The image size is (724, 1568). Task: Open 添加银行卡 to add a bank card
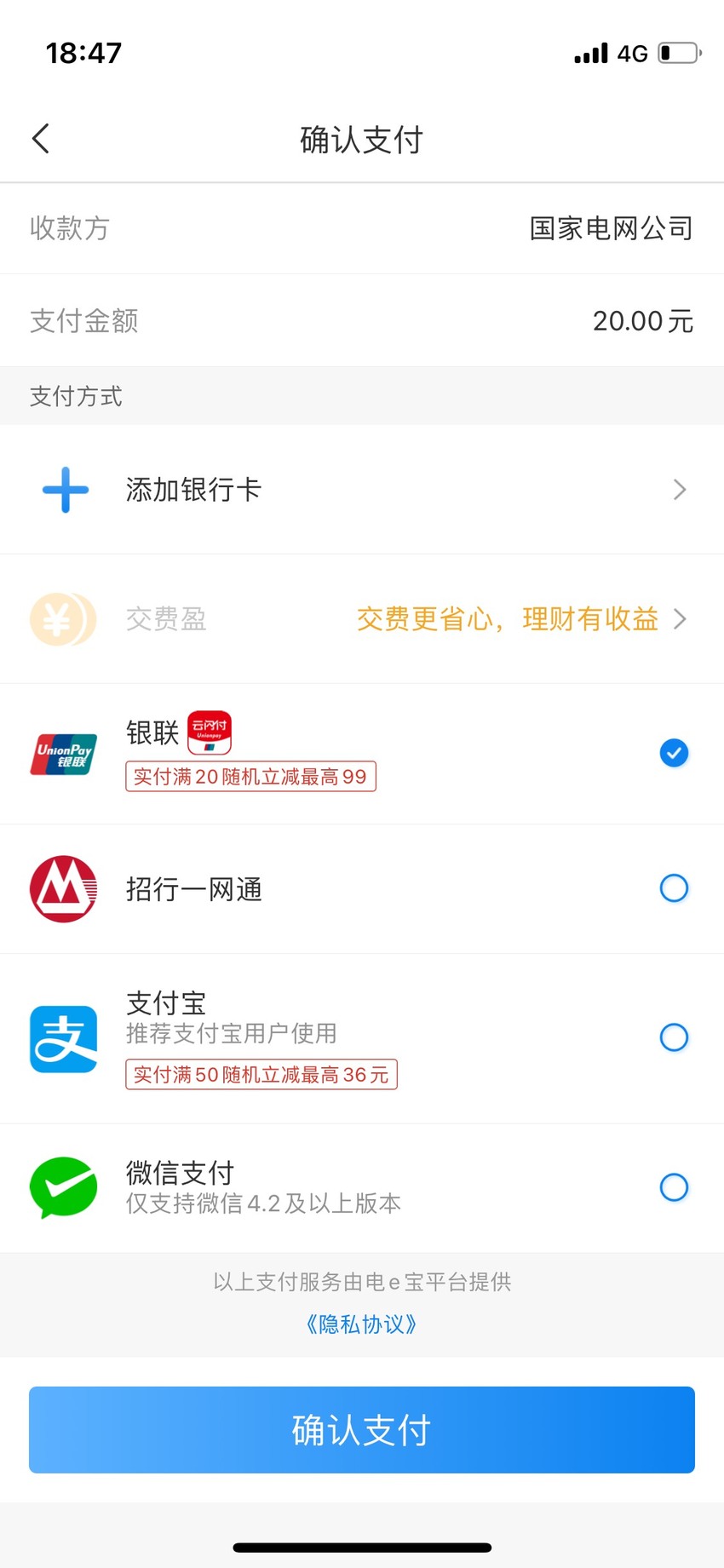pyautogui.click(x=362, y=490)
